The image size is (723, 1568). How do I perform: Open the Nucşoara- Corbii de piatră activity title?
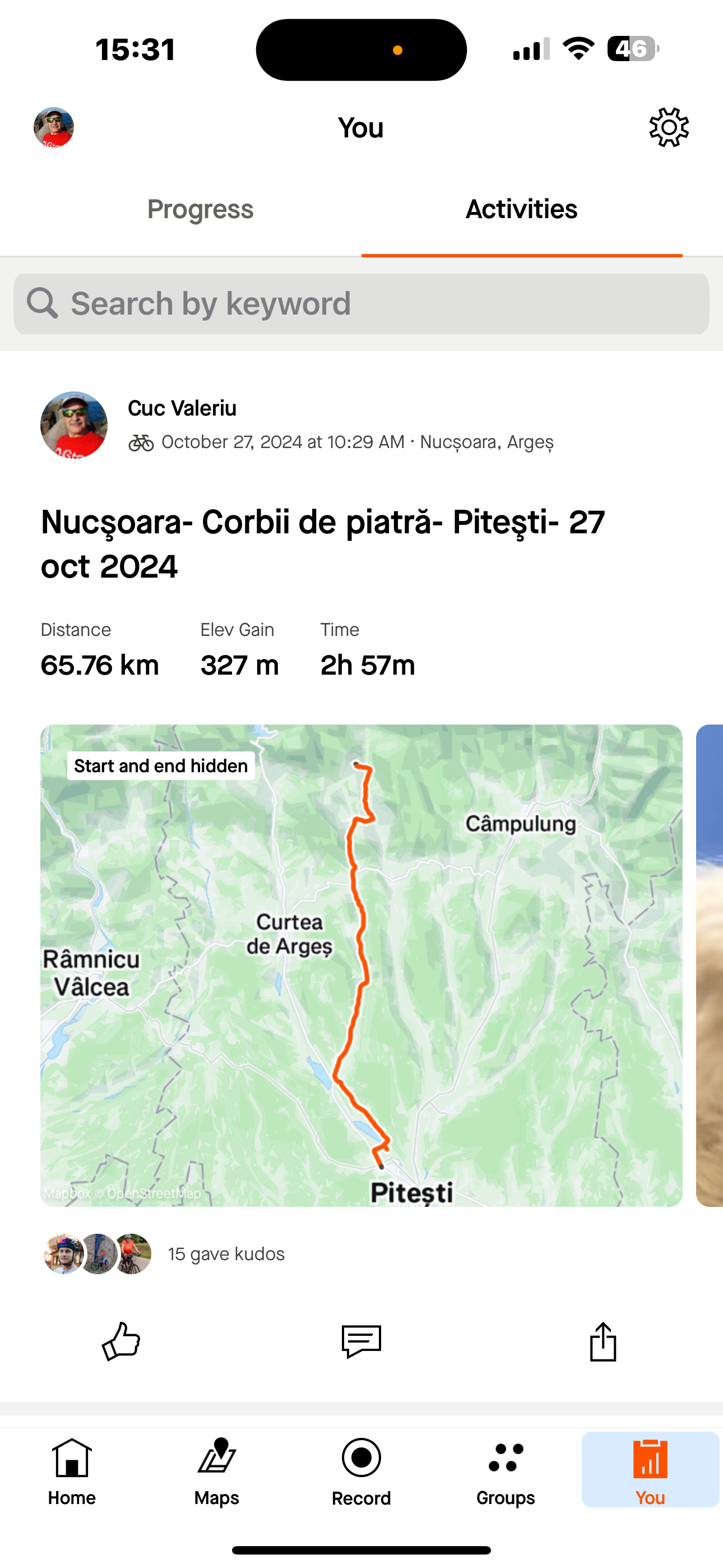(323, 543)
